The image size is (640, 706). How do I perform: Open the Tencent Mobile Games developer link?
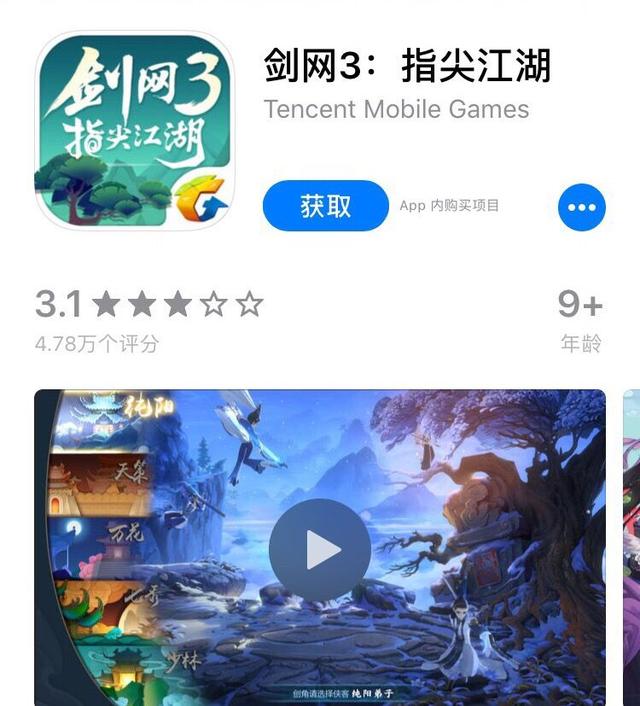click(397, 109)
